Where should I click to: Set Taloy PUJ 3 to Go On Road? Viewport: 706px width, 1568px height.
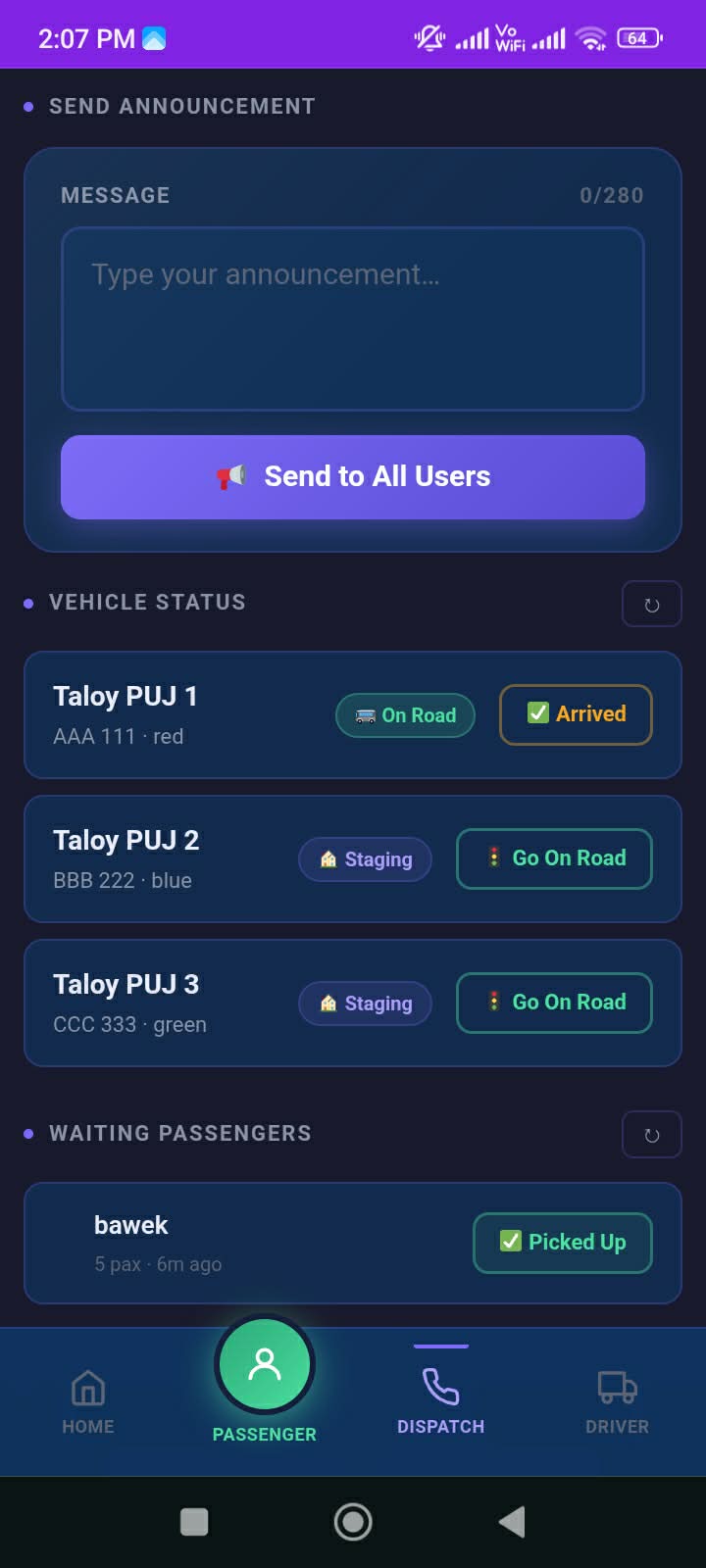[554, 1003]
